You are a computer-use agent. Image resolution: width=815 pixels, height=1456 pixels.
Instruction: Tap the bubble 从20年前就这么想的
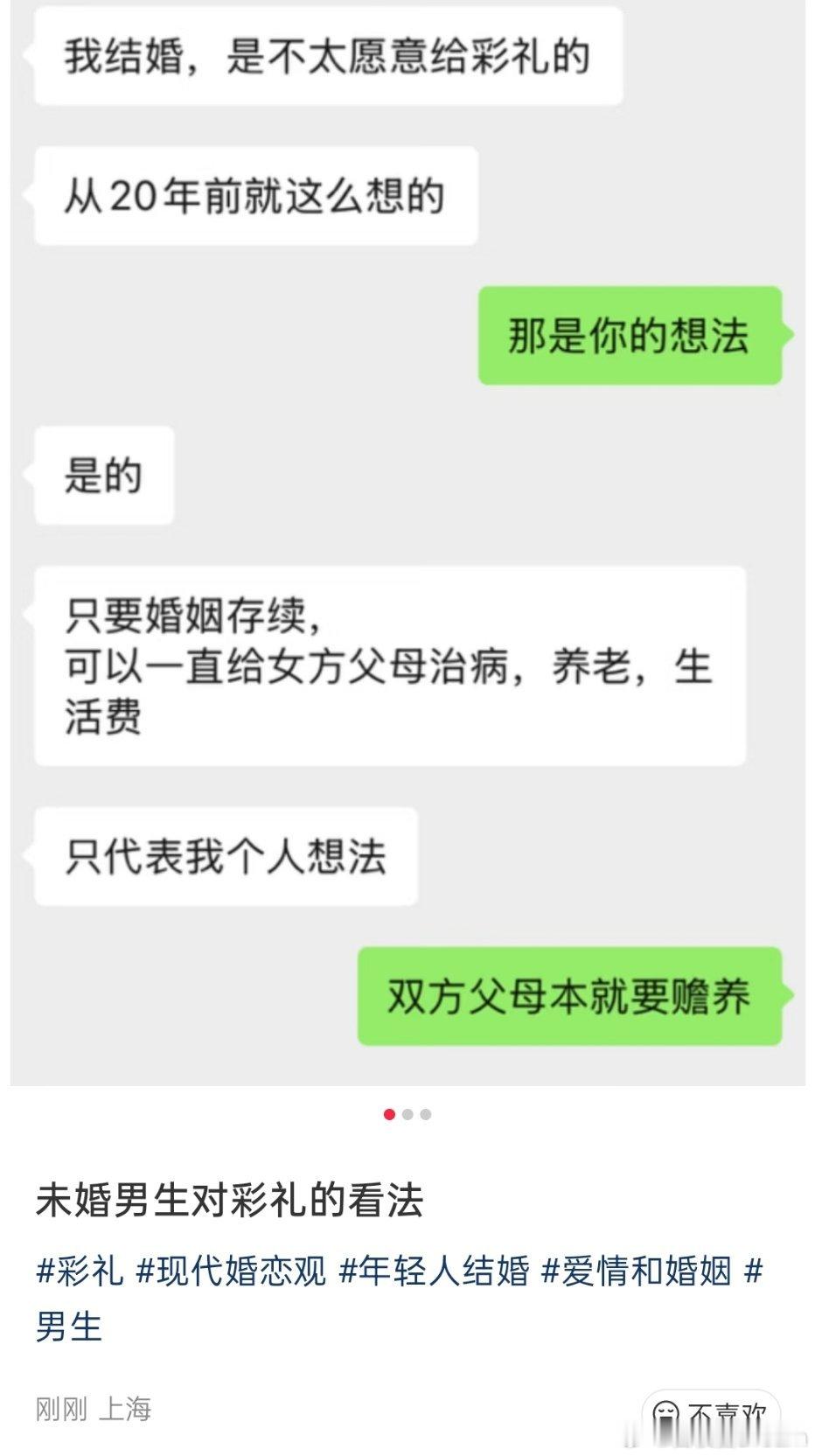point(256,194)
